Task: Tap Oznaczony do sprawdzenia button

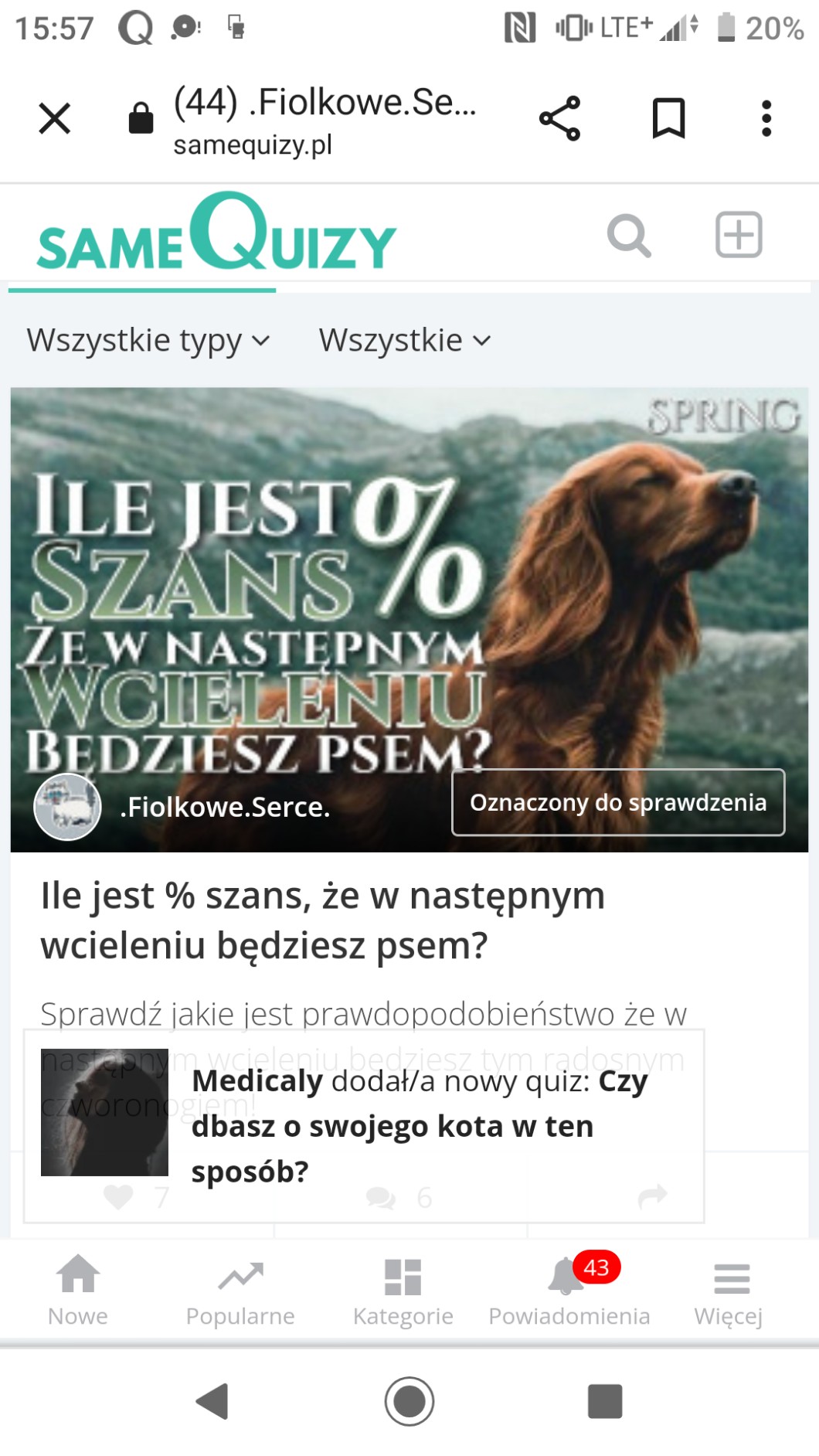Action: pos(618,802)
